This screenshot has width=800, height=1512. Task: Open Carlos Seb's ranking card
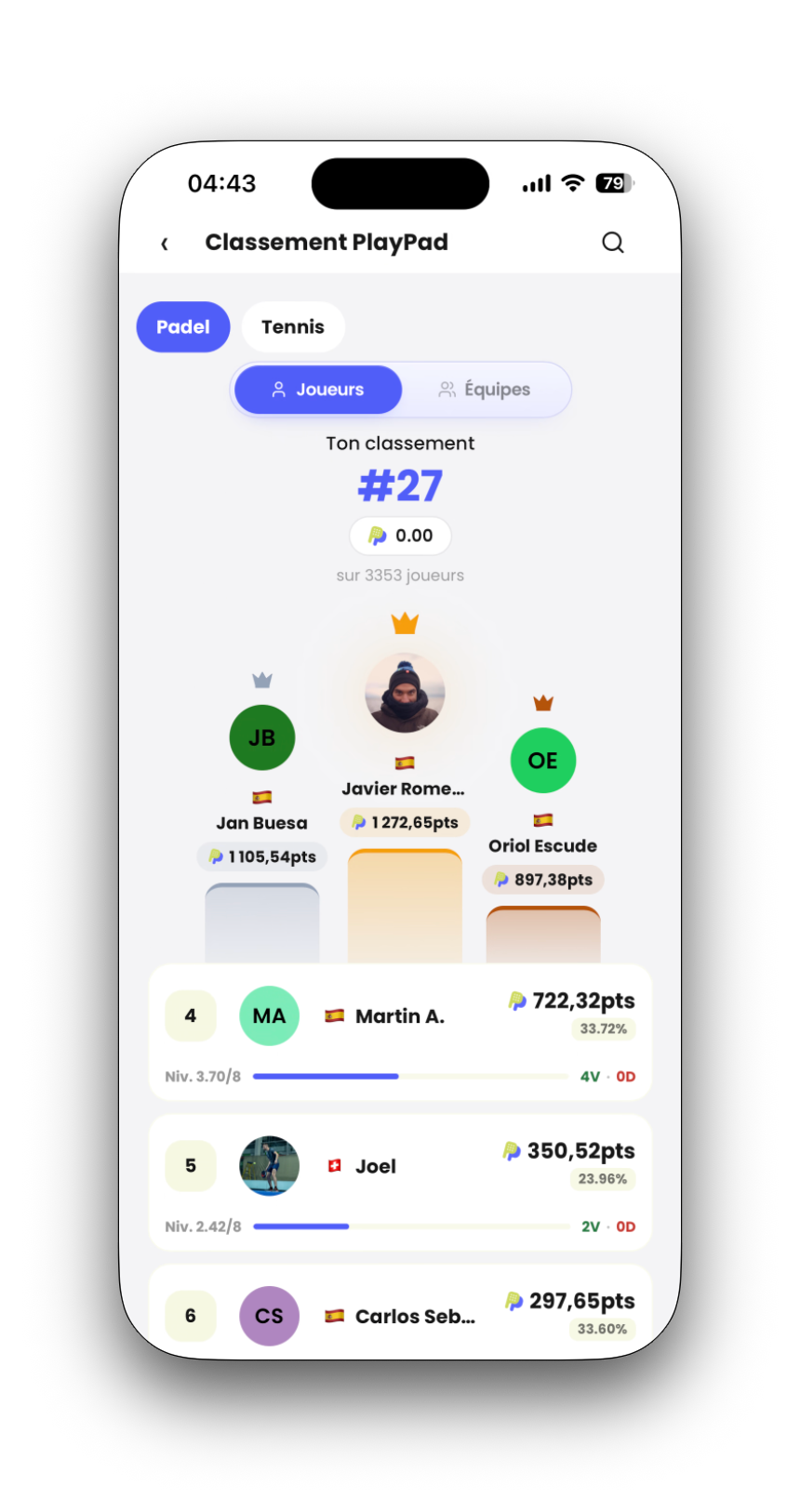point(400,1313)
